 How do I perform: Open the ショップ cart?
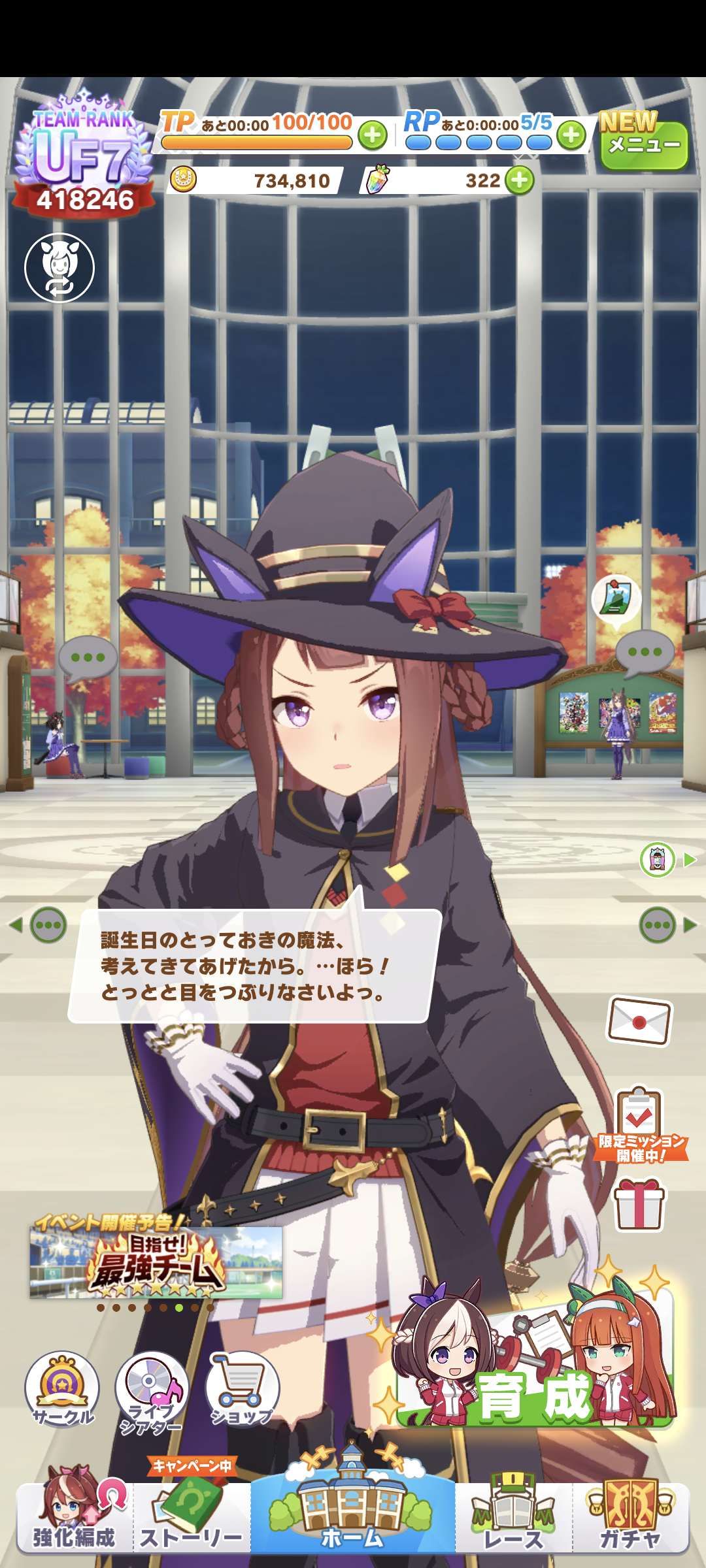click(243, 1388)
